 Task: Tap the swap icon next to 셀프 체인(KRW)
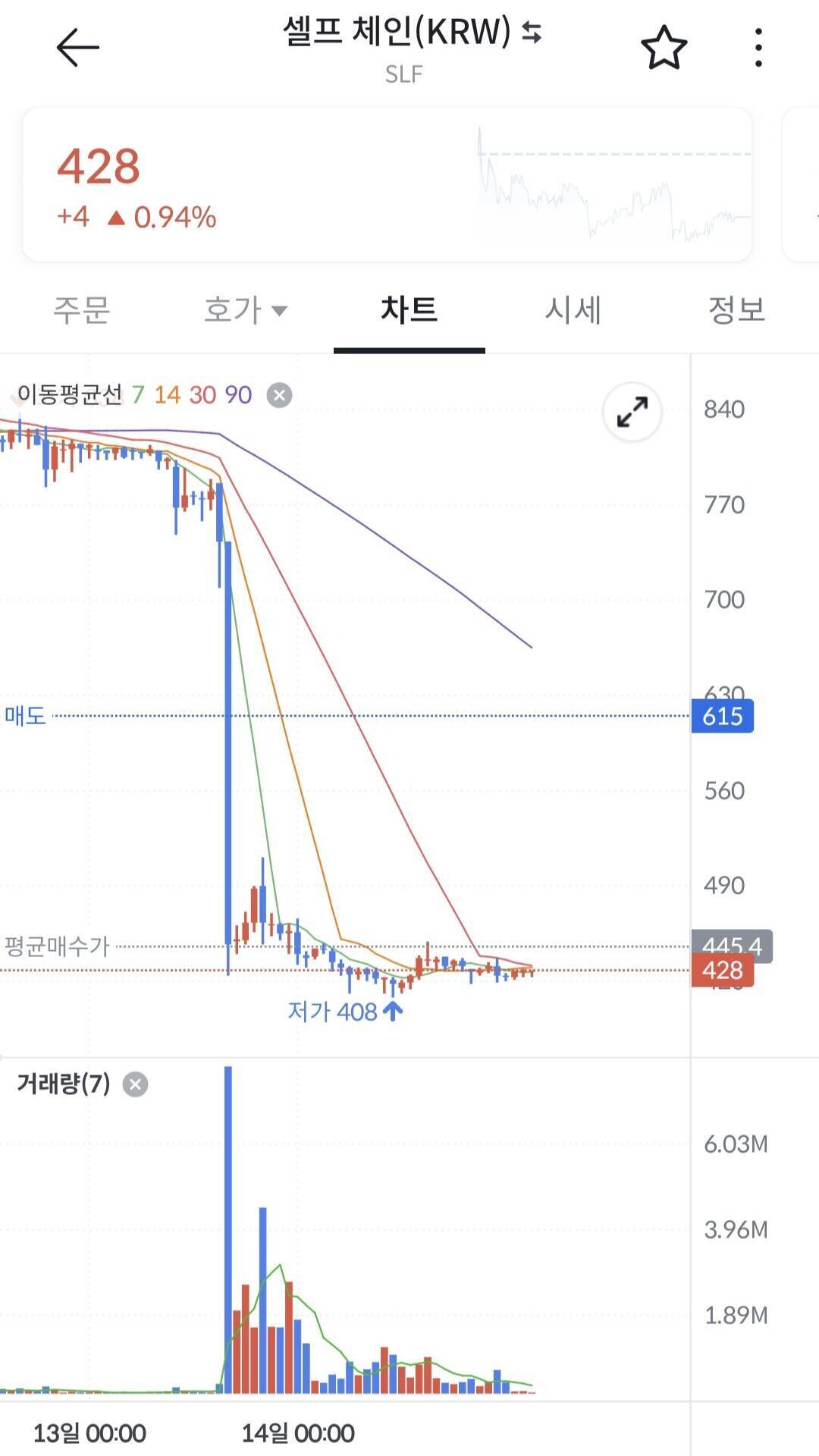tap(532, 33)
